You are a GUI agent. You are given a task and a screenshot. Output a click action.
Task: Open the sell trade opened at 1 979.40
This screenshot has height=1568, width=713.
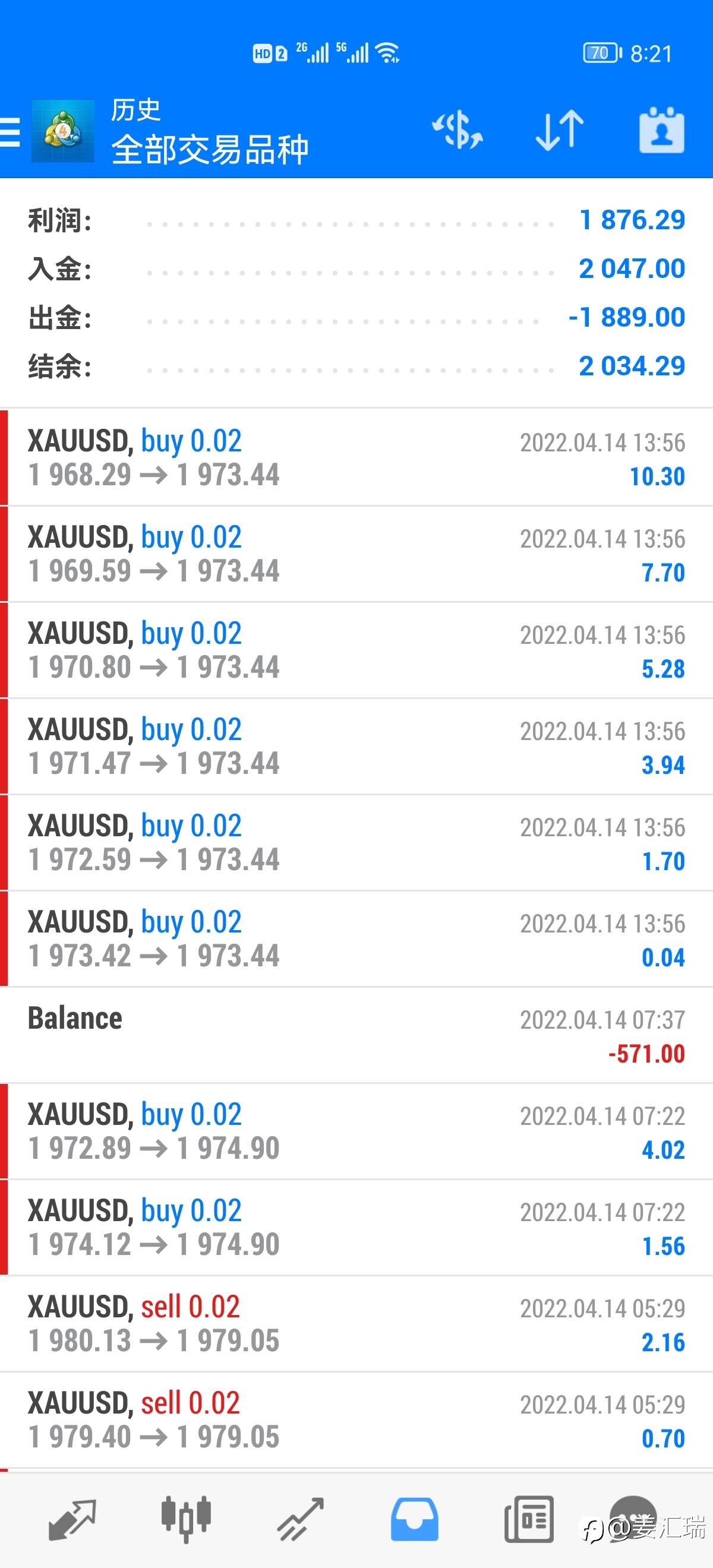pos(356,1420)
